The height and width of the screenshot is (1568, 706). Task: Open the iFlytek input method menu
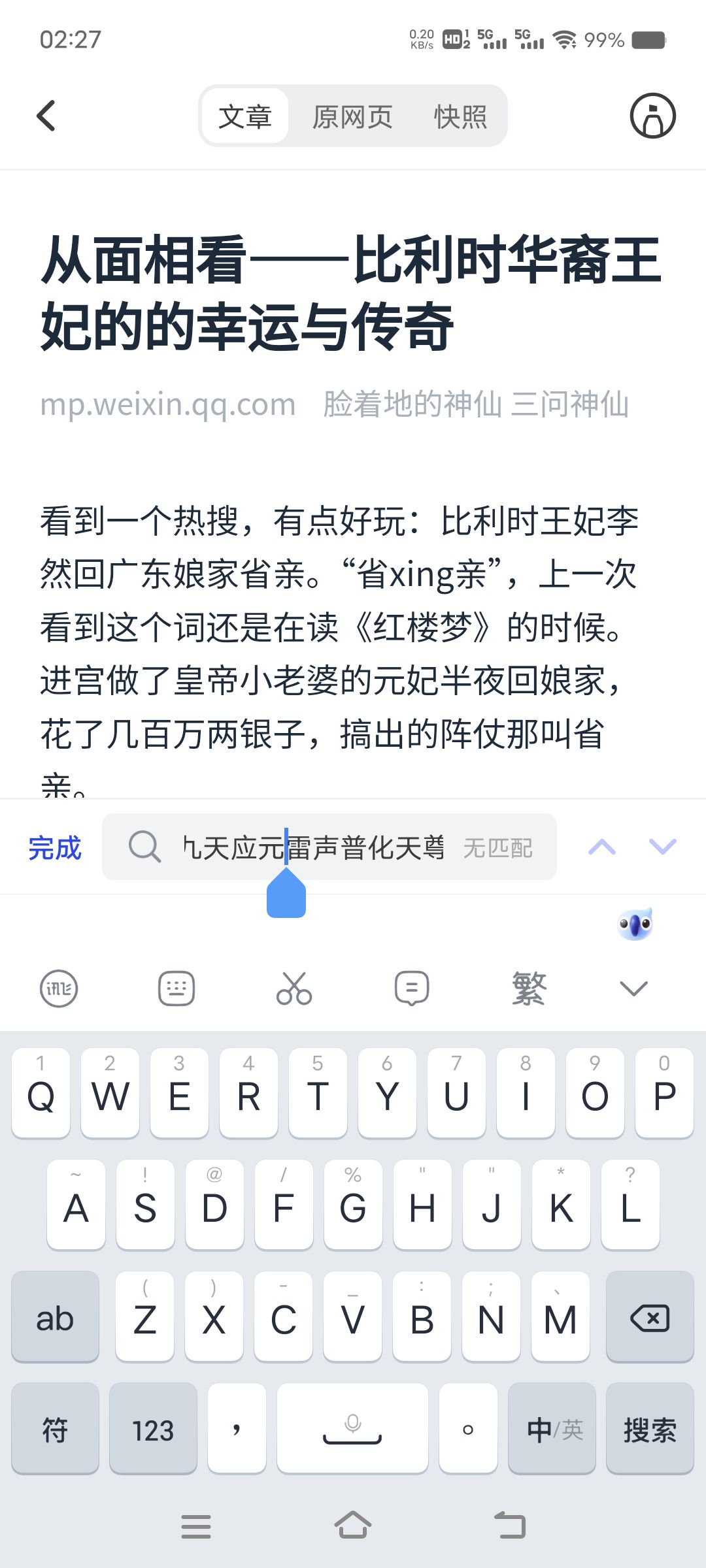pyautogui.click(x=59, y=988)
